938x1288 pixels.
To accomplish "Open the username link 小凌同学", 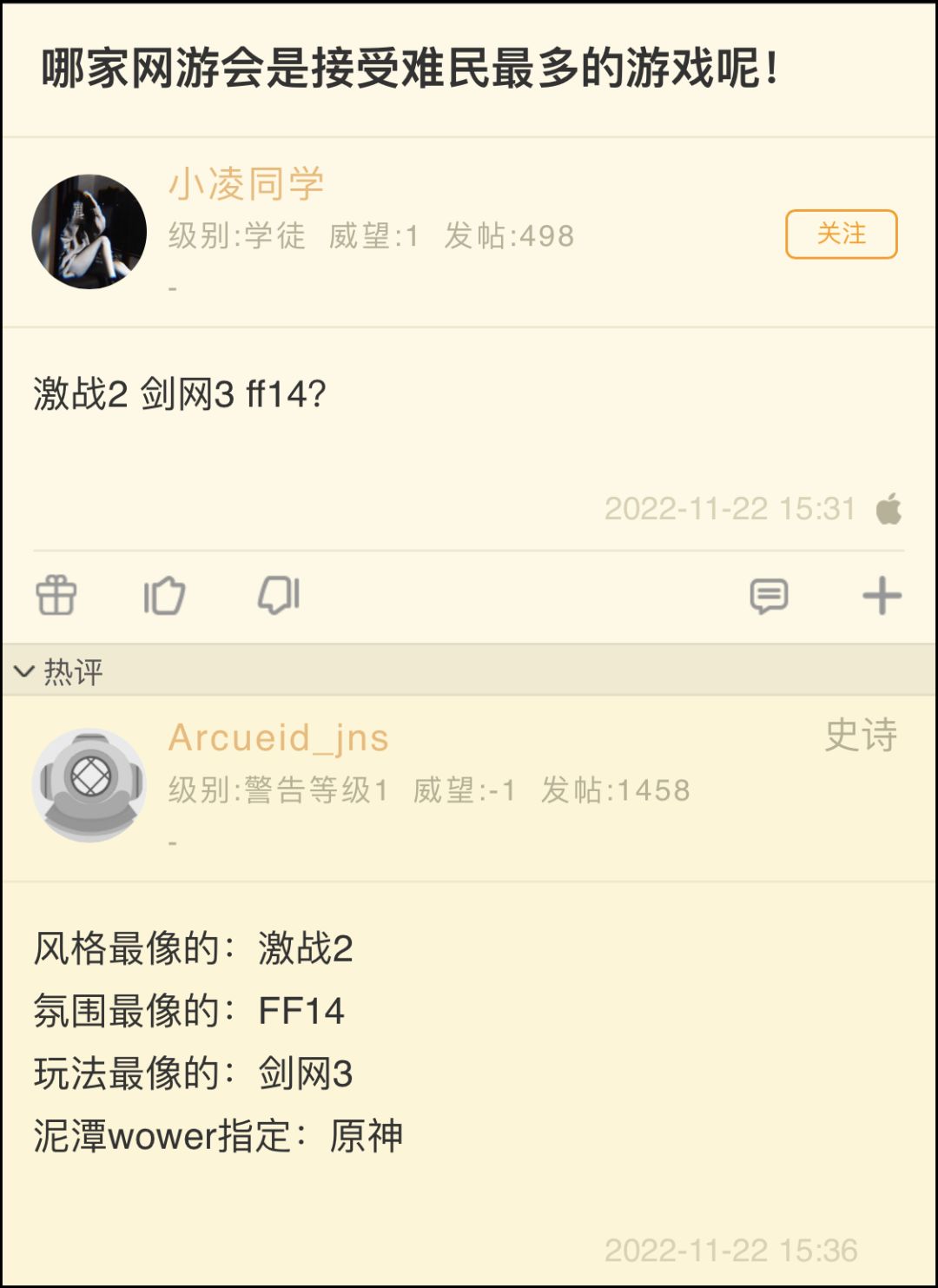I will (246, 184).
